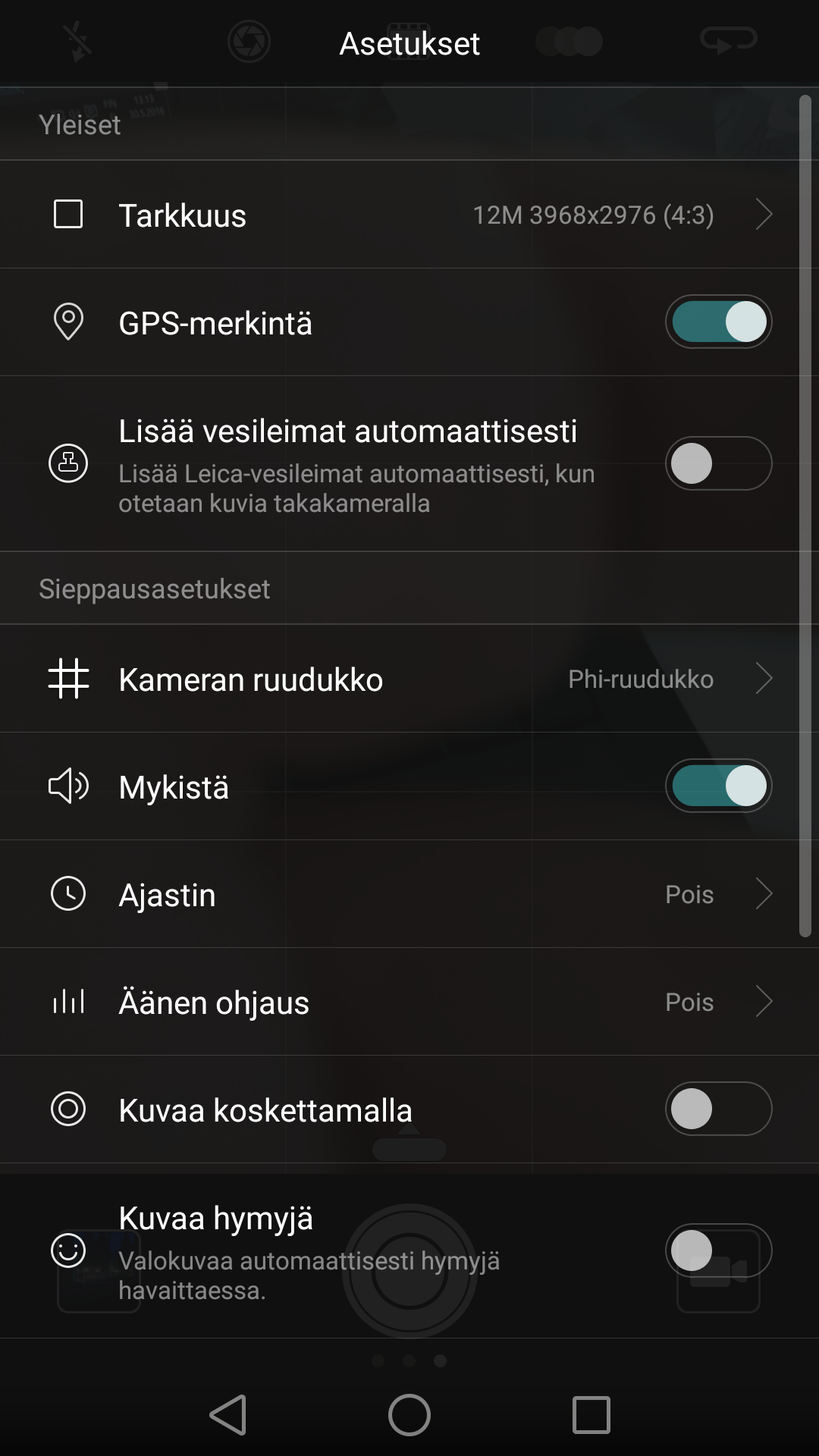Viewport: 819px width, 1456px height.
Task: Open Kameran ruudukko grid options
Action: pos(409,679)
